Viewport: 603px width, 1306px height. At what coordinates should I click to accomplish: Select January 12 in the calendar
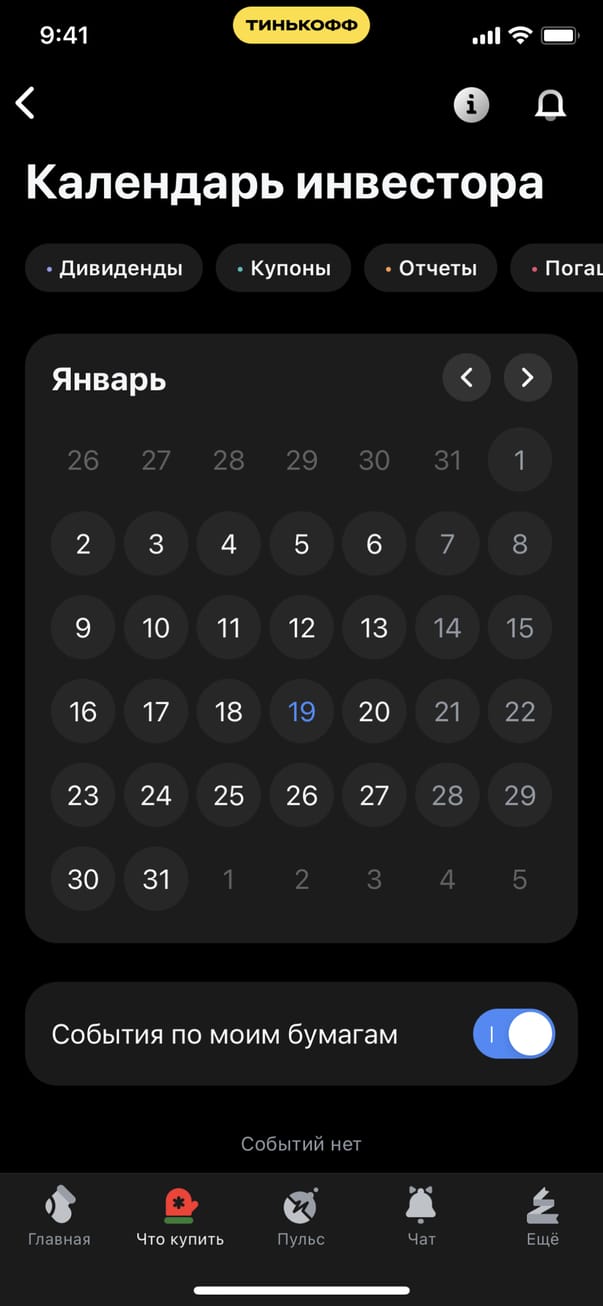point(301,628)
